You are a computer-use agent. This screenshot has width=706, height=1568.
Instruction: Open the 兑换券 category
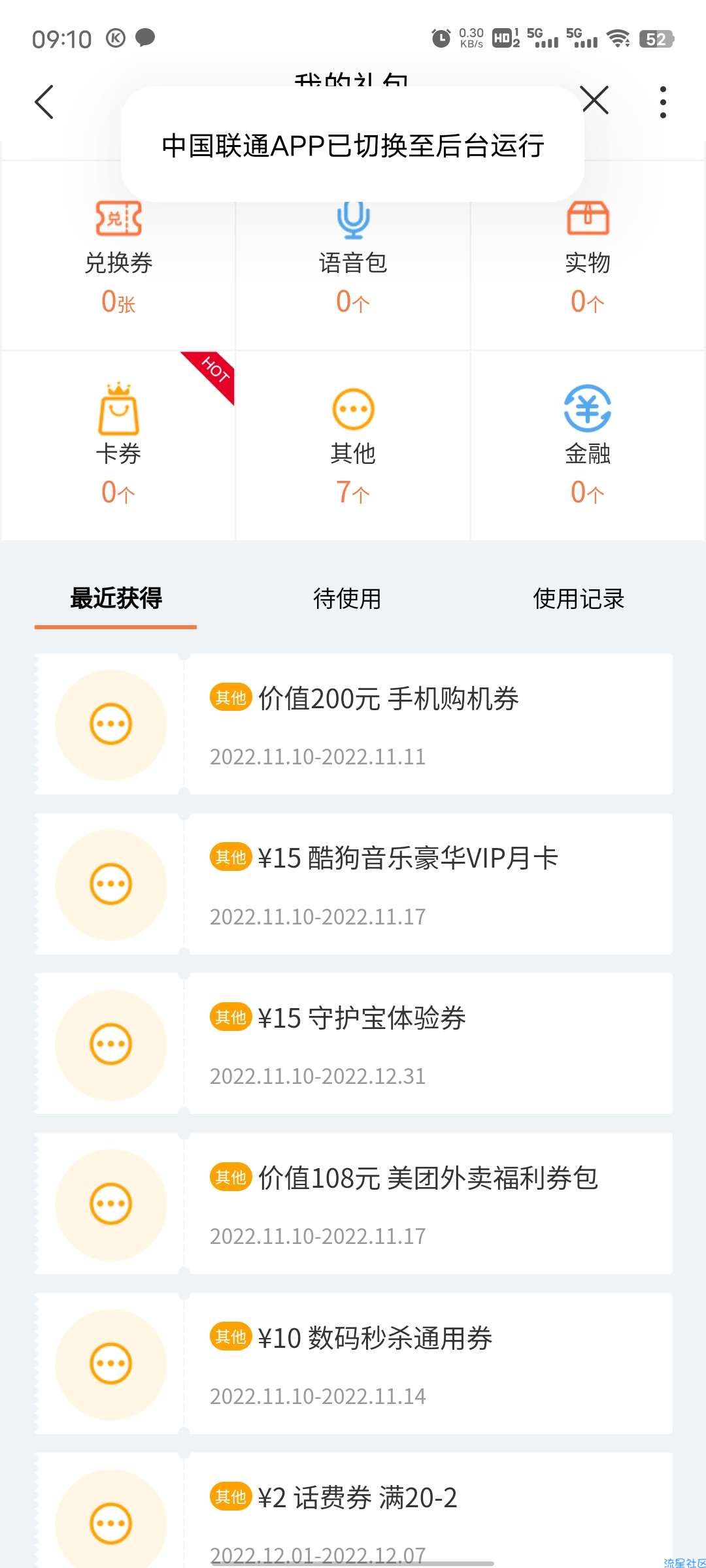pyautogui.click(x=118, y=255)
